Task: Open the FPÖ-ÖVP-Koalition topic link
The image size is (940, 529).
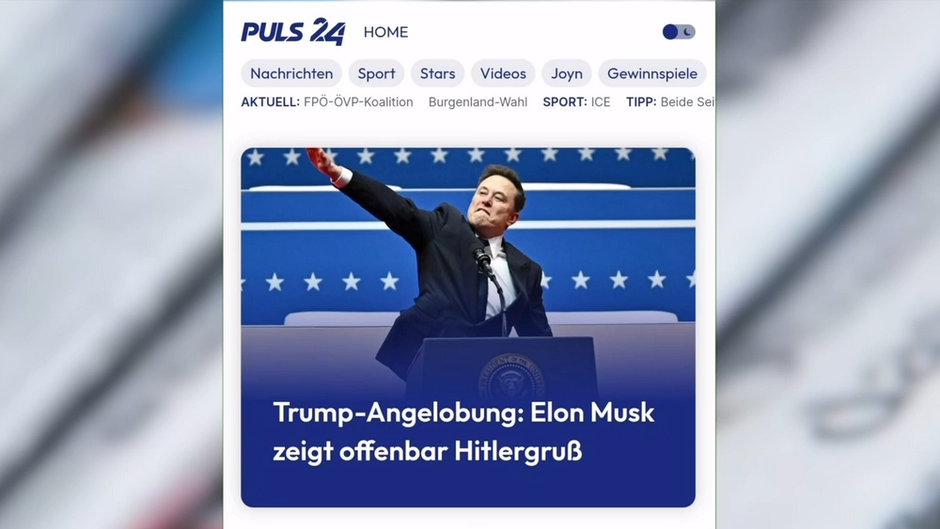Action: [358, 102]
